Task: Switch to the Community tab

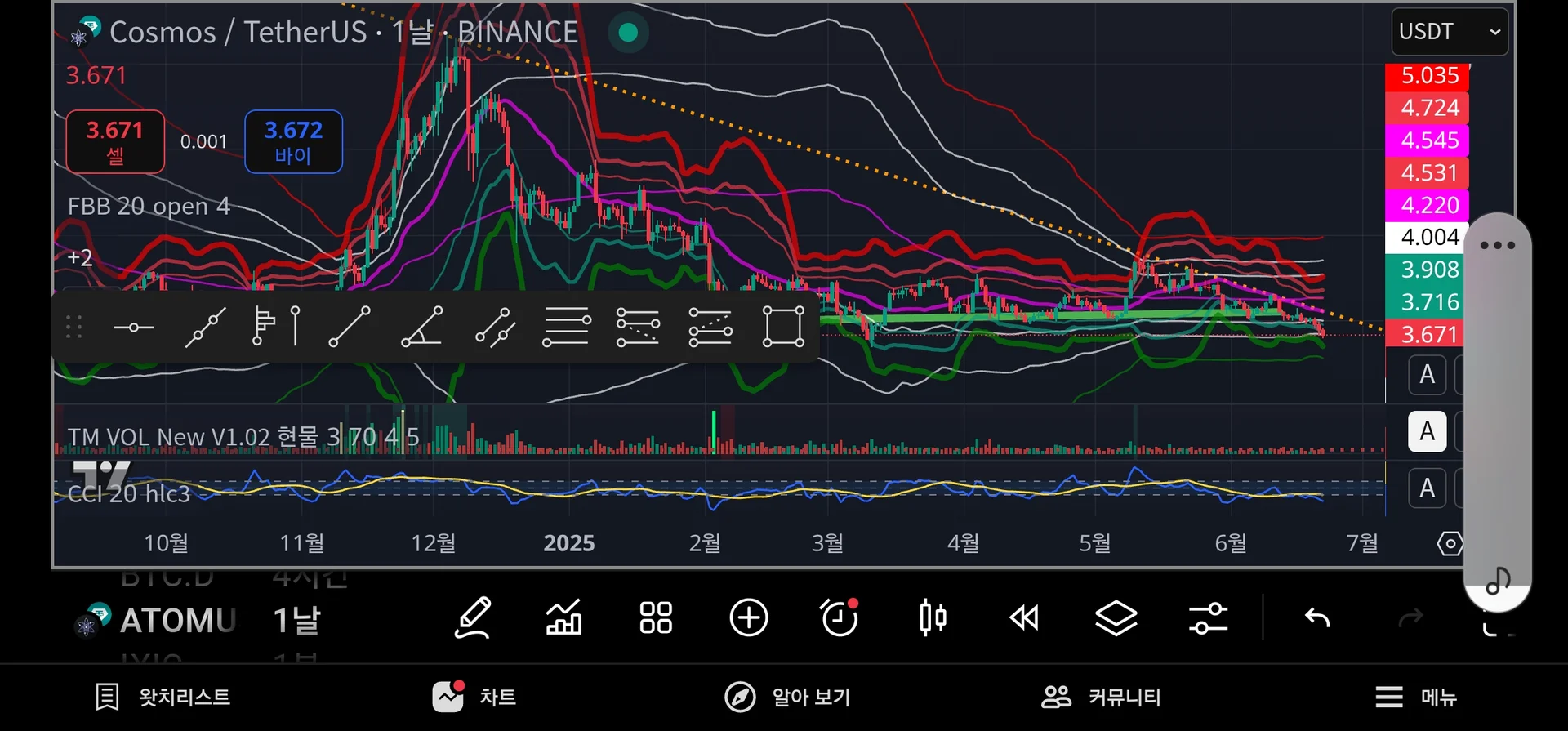Action: point(1101,697)
